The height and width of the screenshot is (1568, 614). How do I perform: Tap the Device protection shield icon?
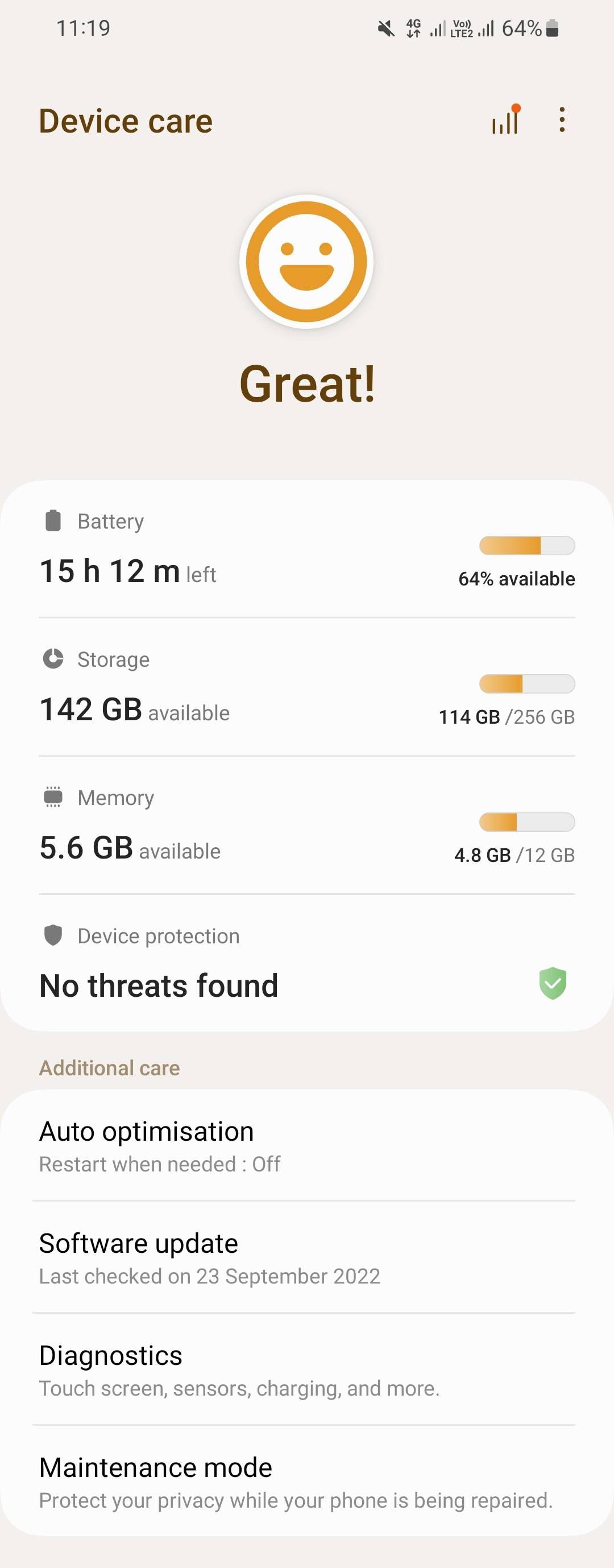53,935
